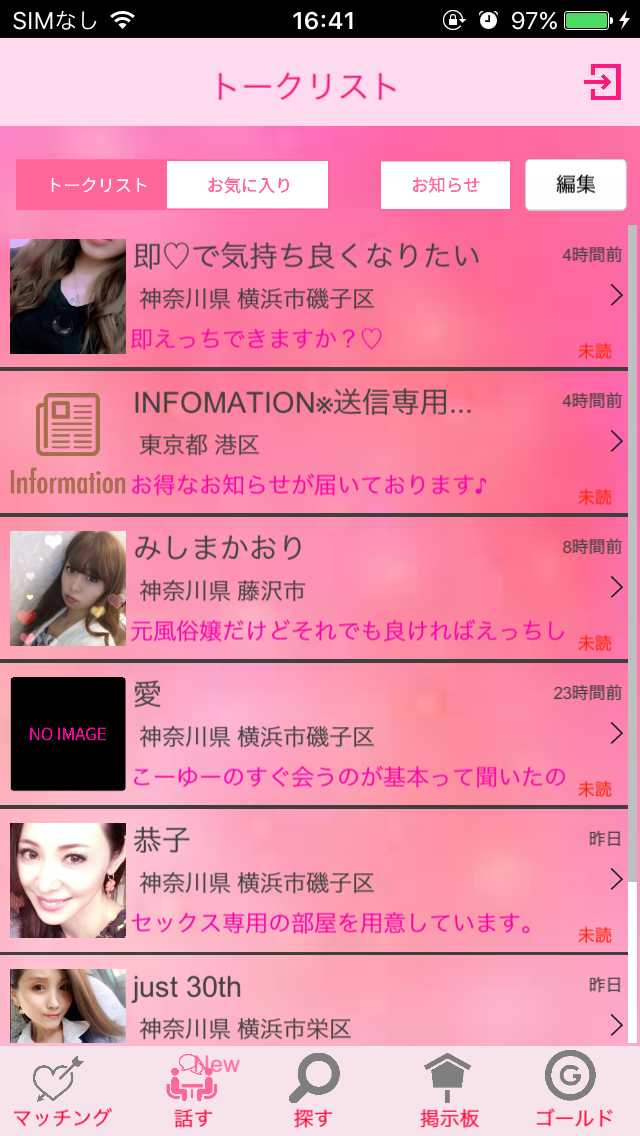Open the お知らせ notices

click(x=445, y=185)
